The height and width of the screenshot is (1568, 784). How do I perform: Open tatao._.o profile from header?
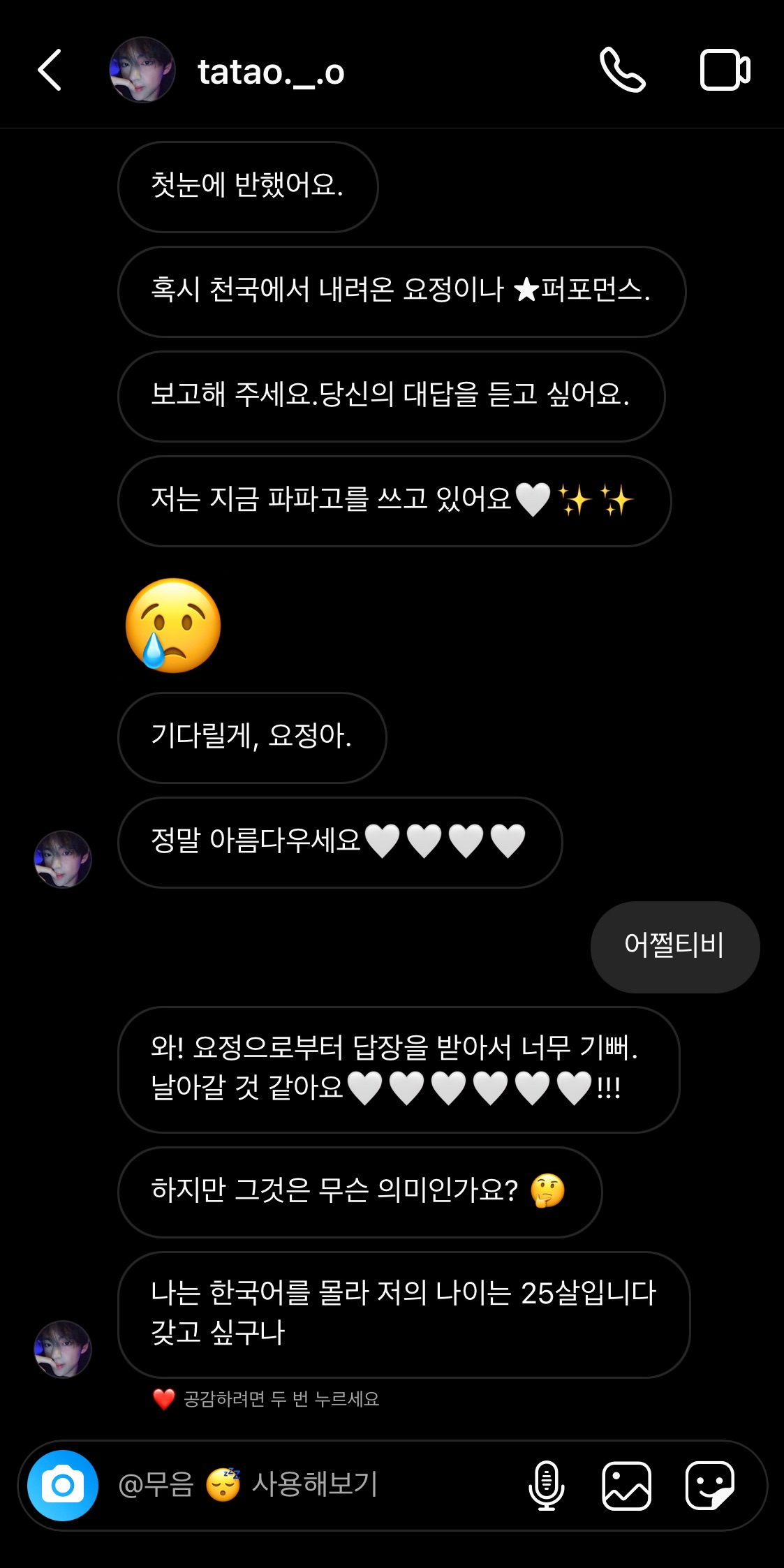[x=270, y=72]
